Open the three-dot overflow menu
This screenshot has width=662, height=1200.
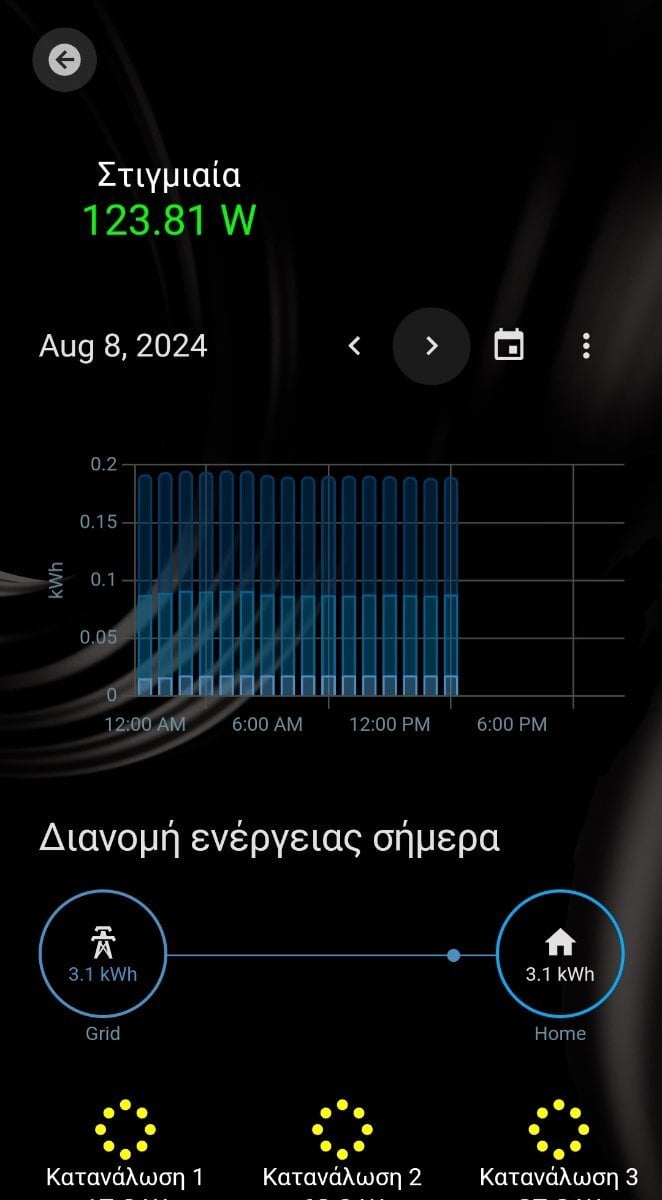pos(586,346)
